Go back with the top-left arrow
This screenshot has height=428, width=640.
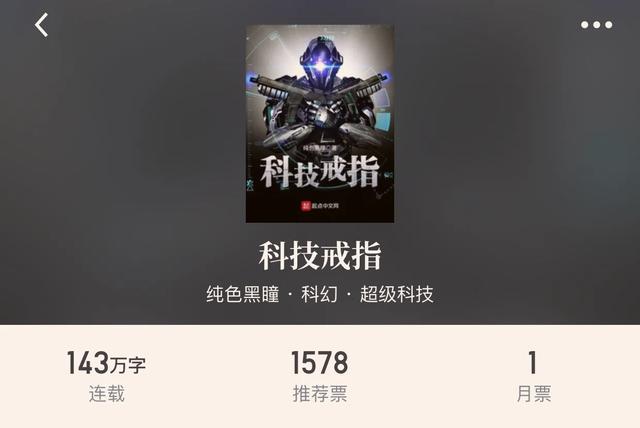click(41, 25)
